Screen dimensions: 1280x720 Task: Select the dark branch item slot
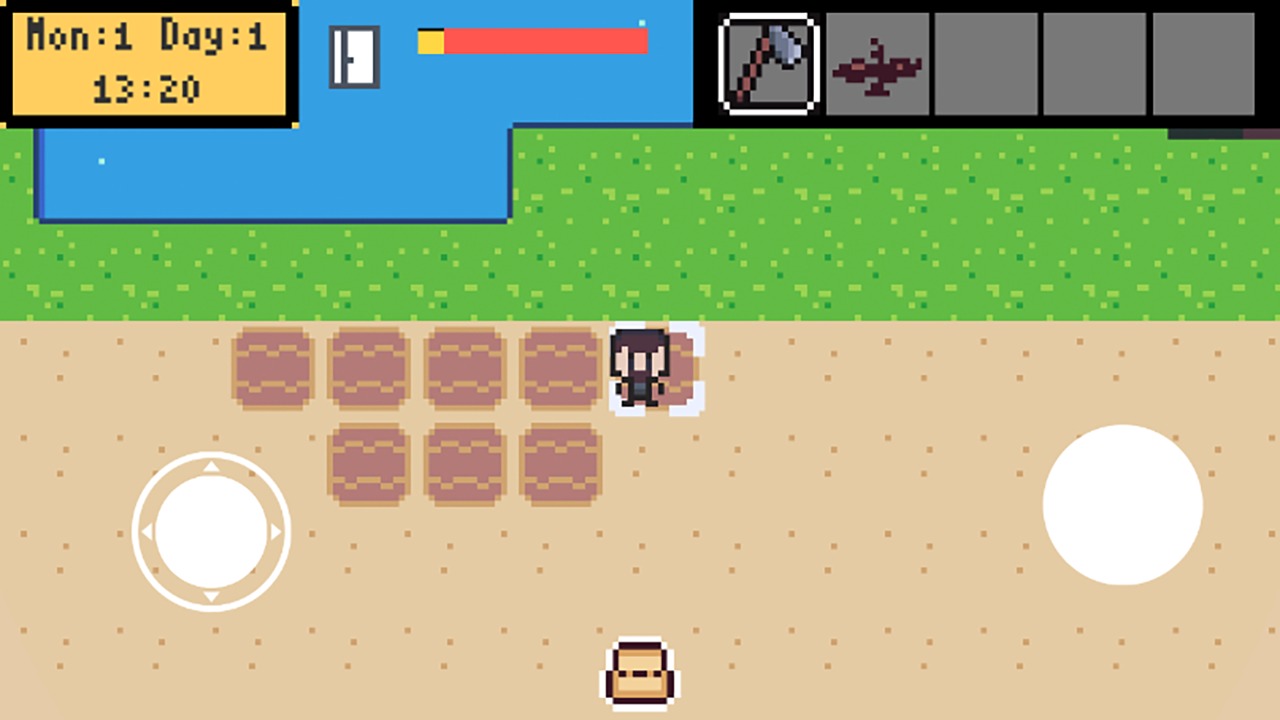(878, 64)
